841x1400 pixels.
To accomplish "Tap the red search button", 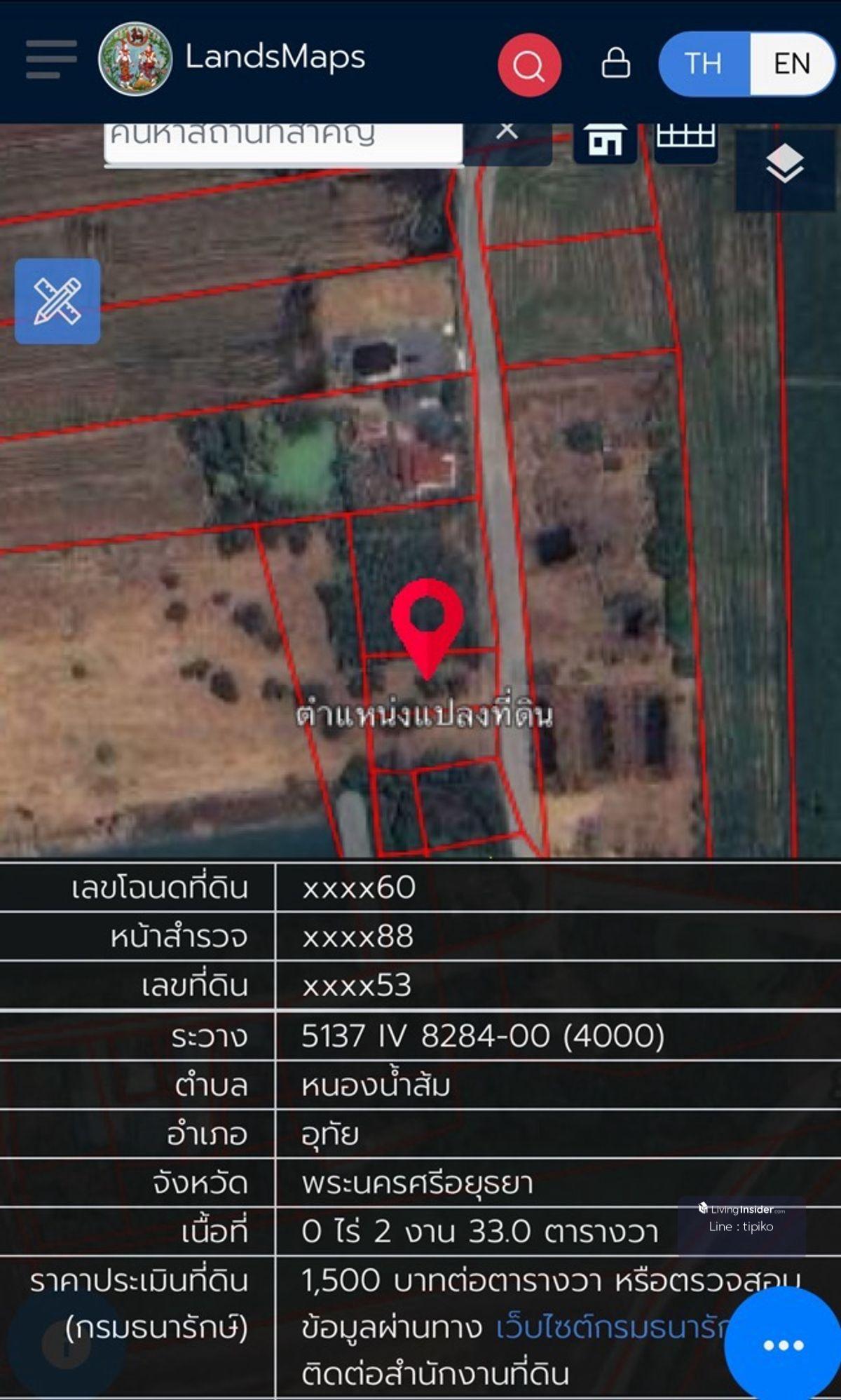I will [x=529, y=65].
